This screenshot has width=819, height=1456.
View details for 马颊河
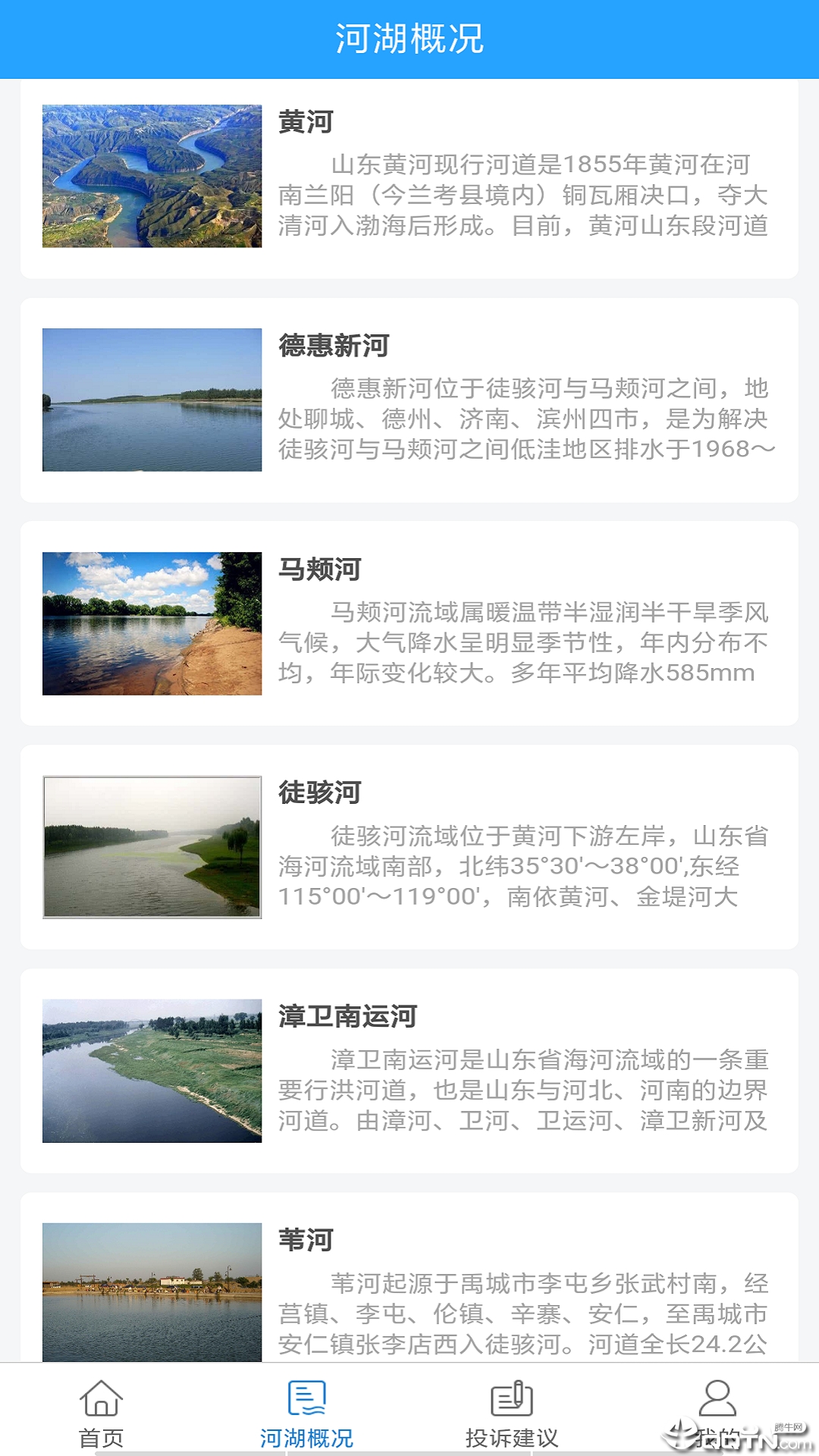pyautogui.click(x=409, y=623)
